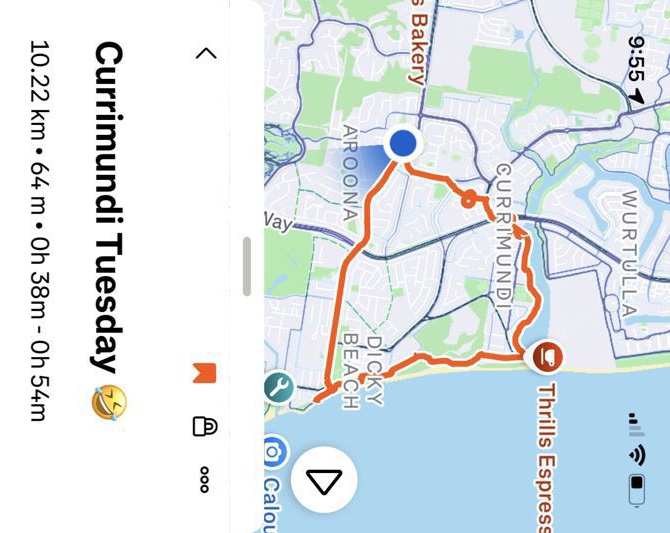The width and height of the screenshot is (670, 533).
Task: Expand the route details panel chevron
Action: point(206,54)
